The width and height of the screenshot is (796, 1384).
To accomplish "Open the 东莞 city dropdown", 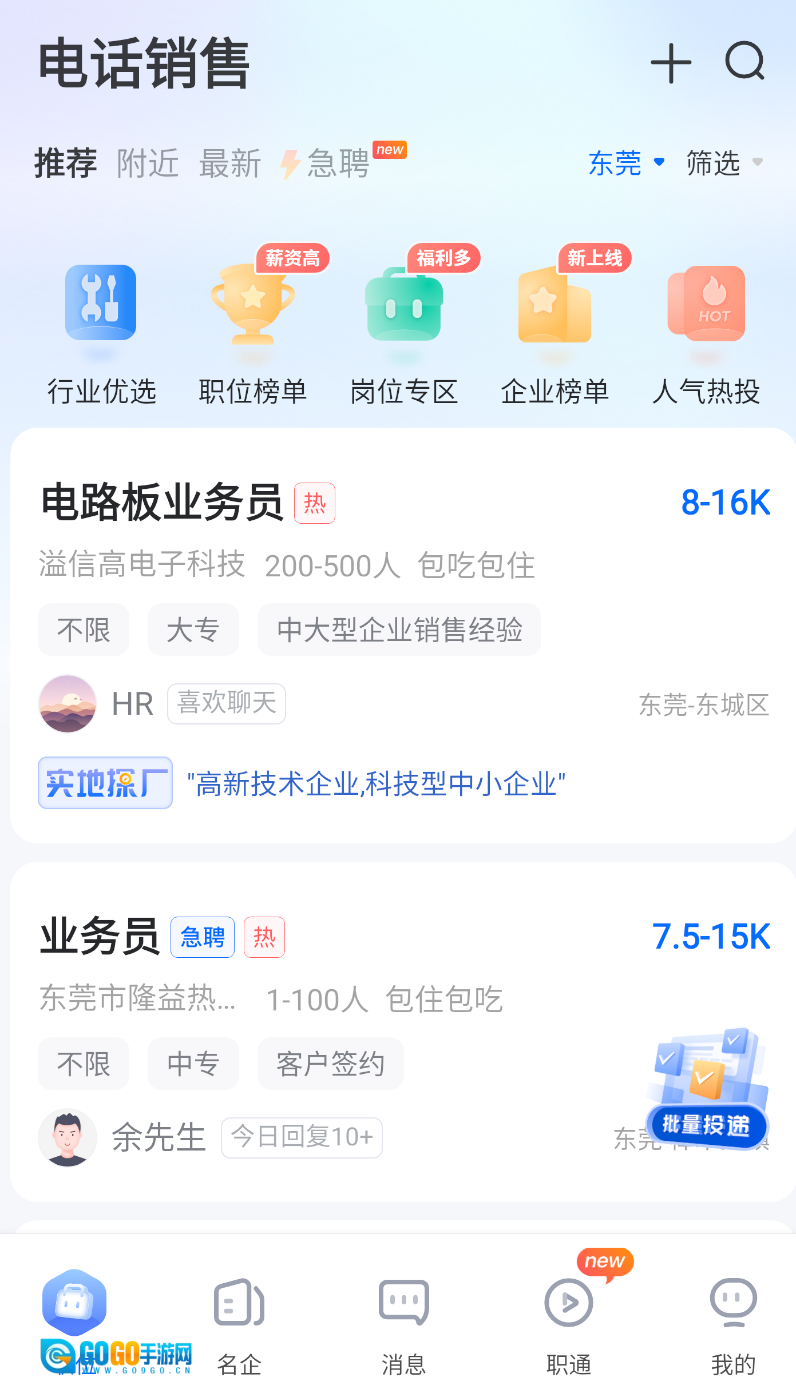I will [x=626, y=163].
